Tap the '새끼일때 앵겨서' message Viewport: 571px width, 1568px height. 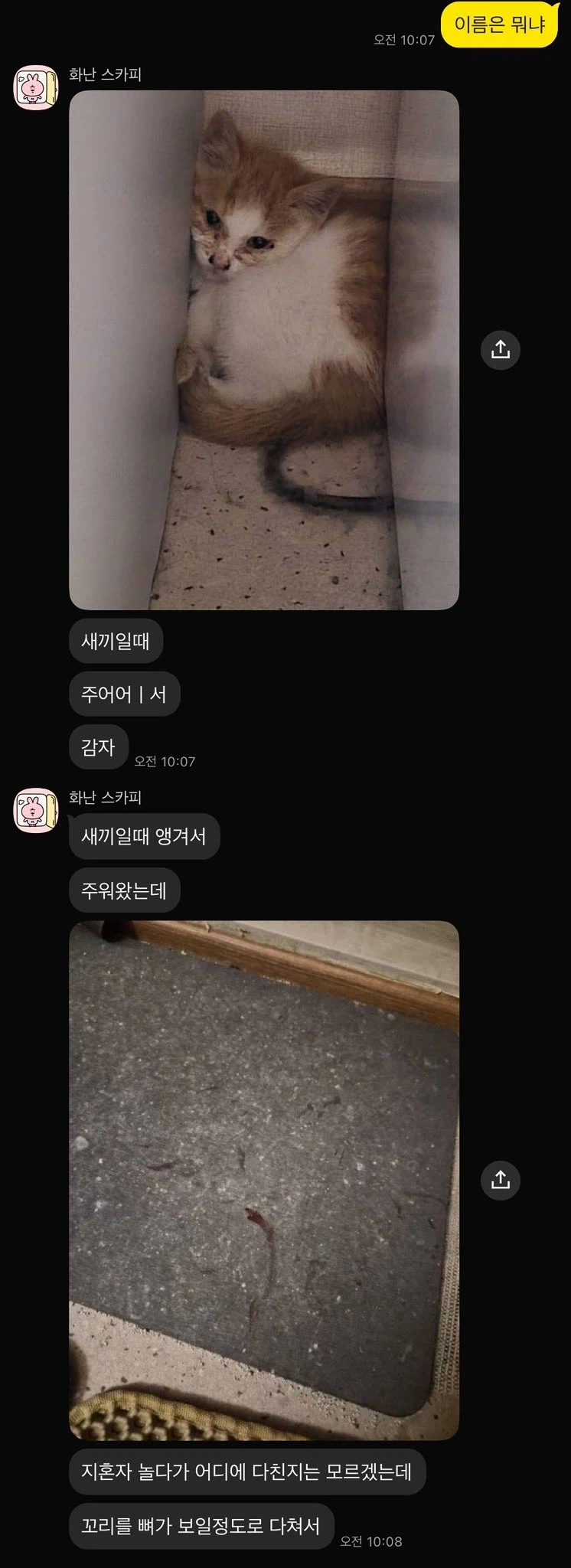point(144,837)
